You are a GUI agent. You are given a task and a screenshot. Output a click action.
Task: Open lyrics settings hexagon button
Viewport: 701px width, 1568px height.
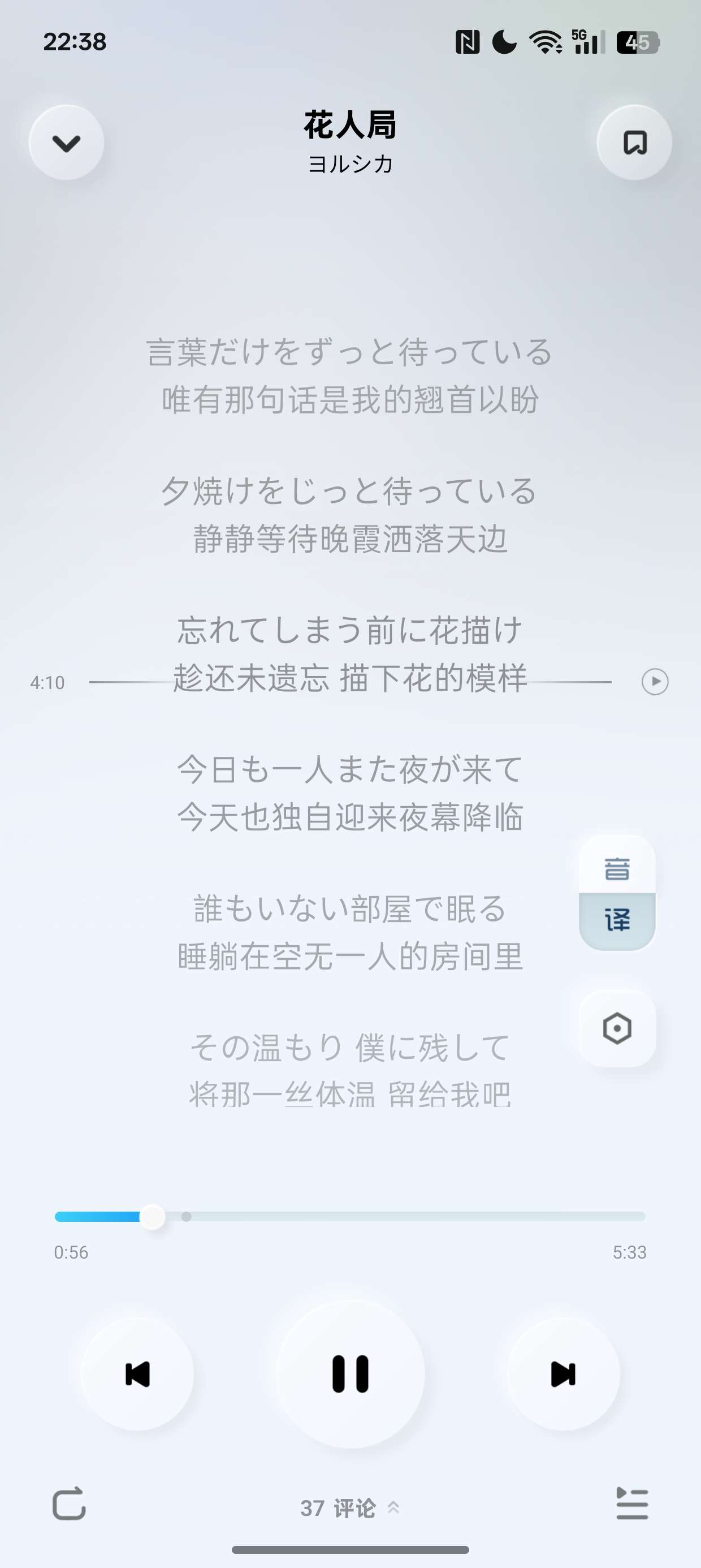(617, 1029)
